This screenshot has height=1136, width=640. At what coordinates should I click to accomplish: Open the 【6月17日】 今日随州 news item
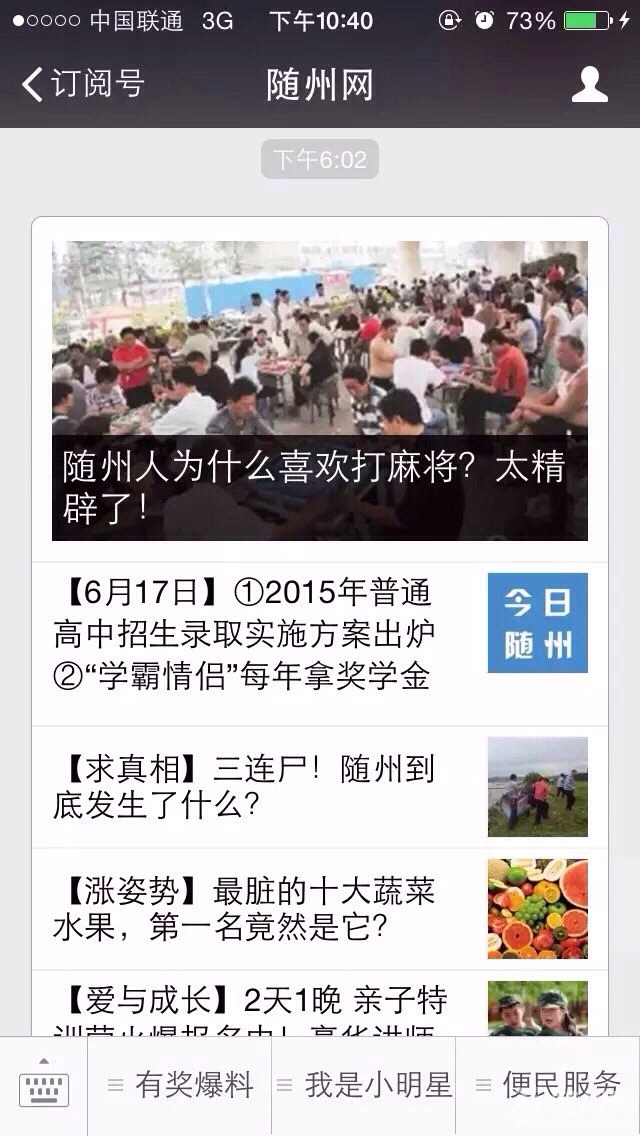[320, 643]
